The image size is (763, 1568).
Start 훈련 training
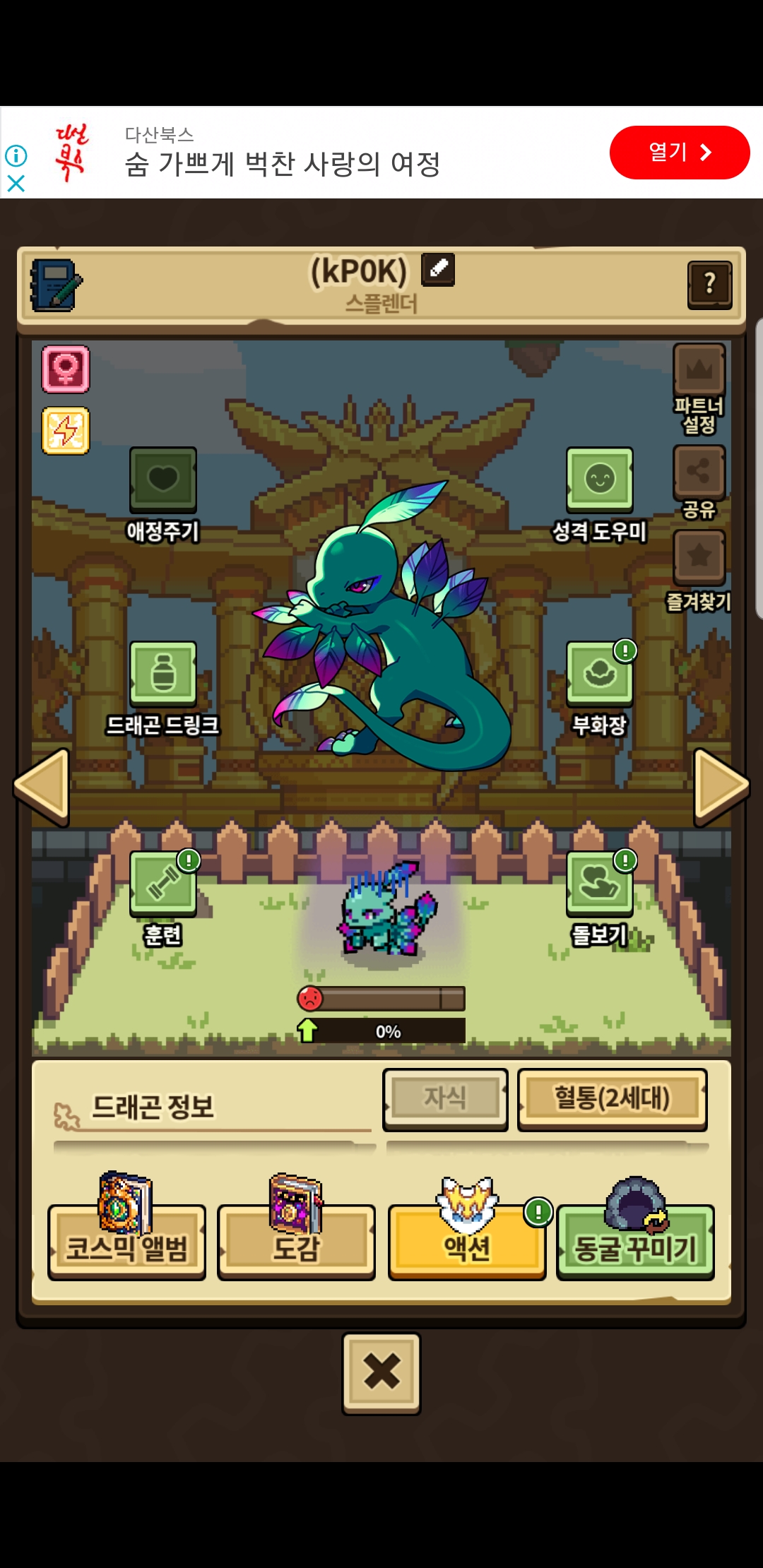(x=163, y=883)
